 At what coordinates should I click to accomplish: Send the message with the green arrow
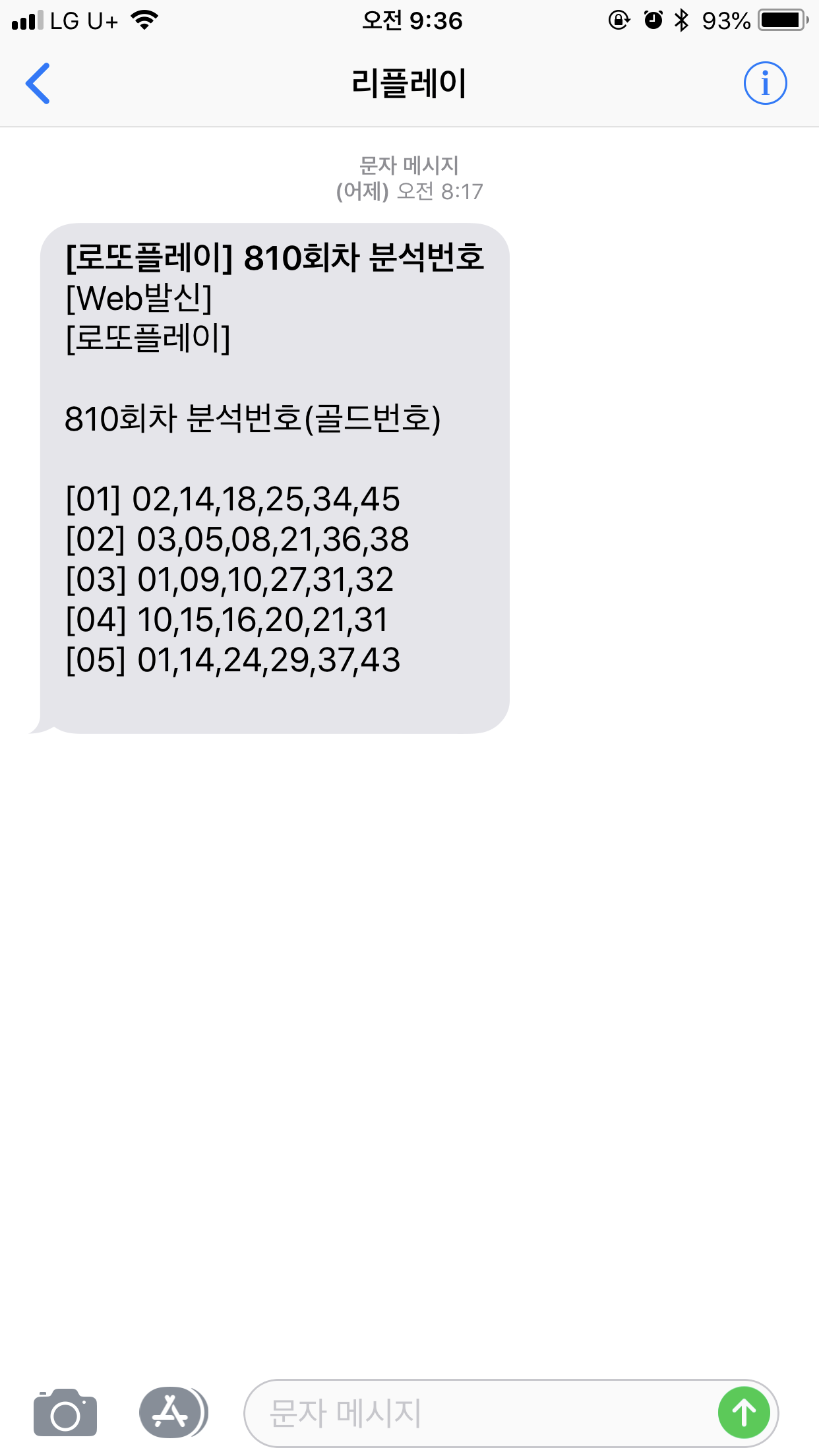[744, 1412]
